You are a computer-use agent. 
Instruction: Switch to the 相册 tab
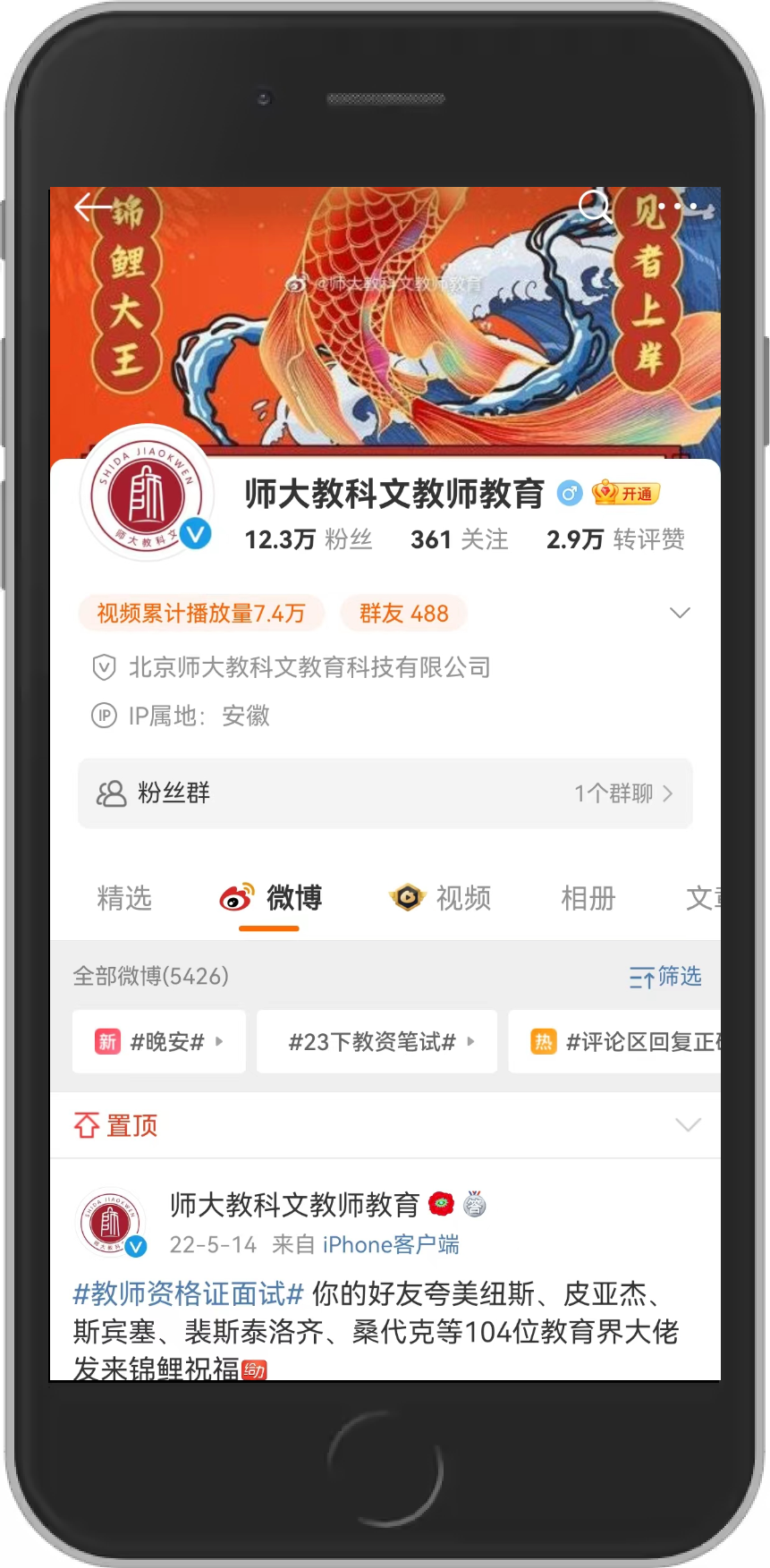point(588,898)
